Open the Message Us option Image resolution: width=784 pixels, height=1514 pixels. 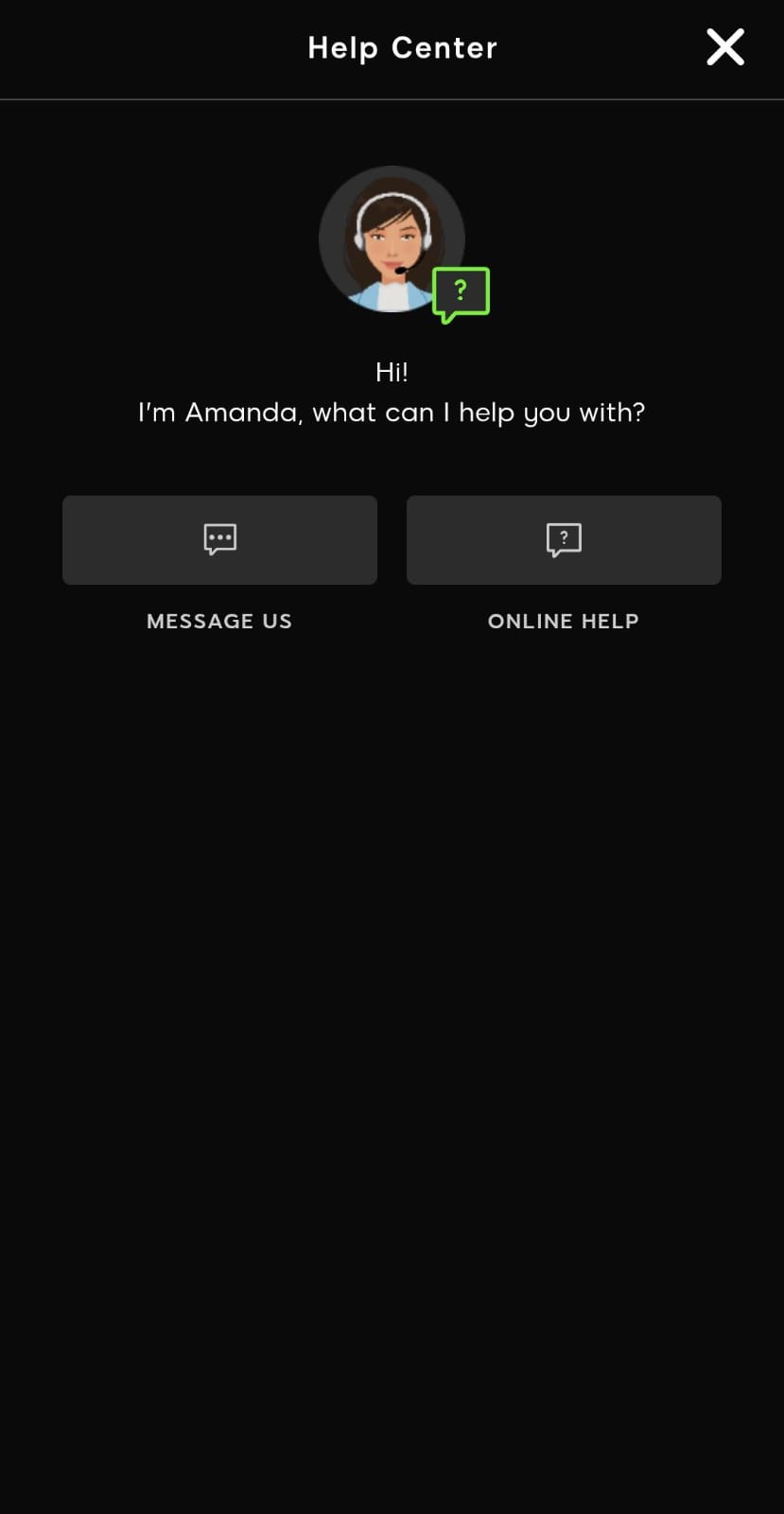click(219, 540)
